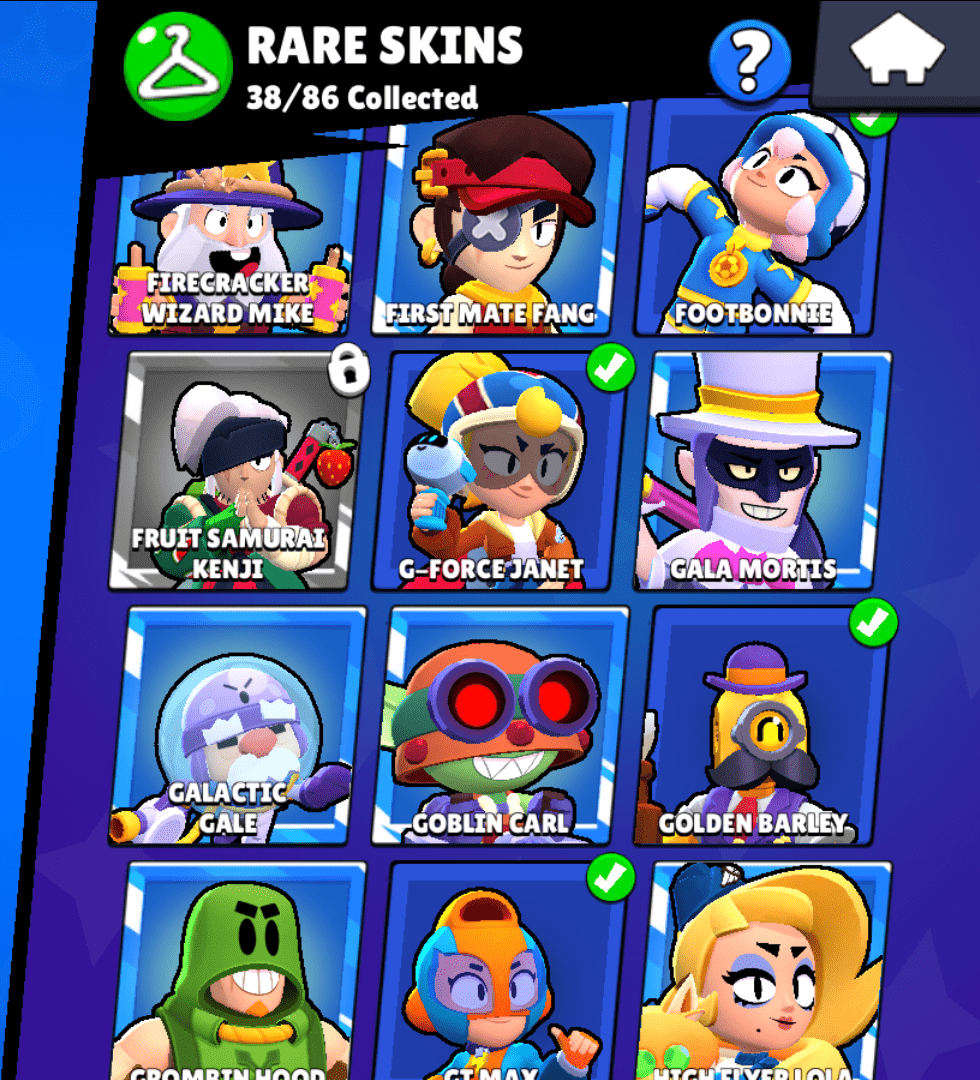
Task: Return to the home screen
Action: (x=897, y=52)
